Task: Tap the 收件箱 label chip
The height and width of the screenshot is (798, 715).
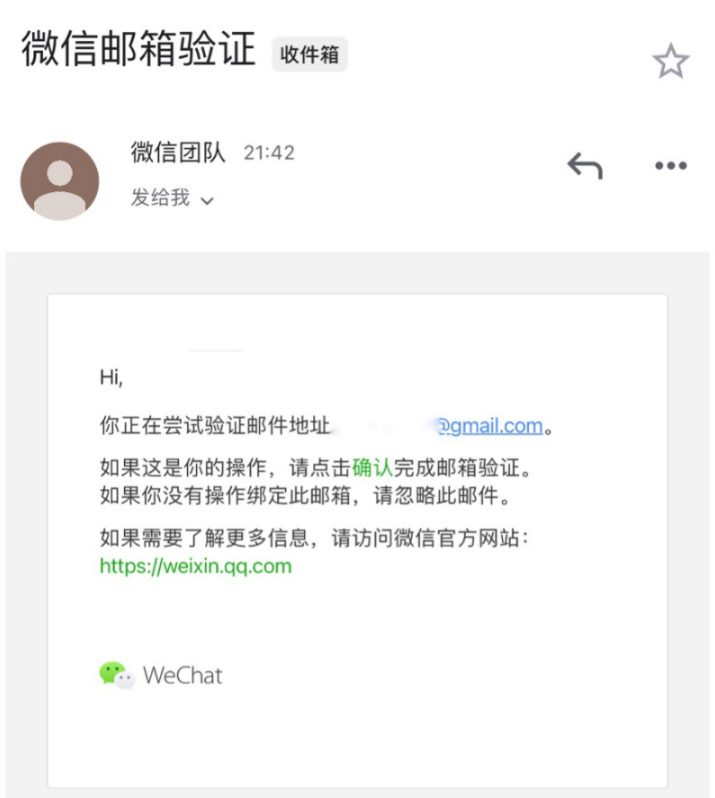Action: click(x=310, y=54)
